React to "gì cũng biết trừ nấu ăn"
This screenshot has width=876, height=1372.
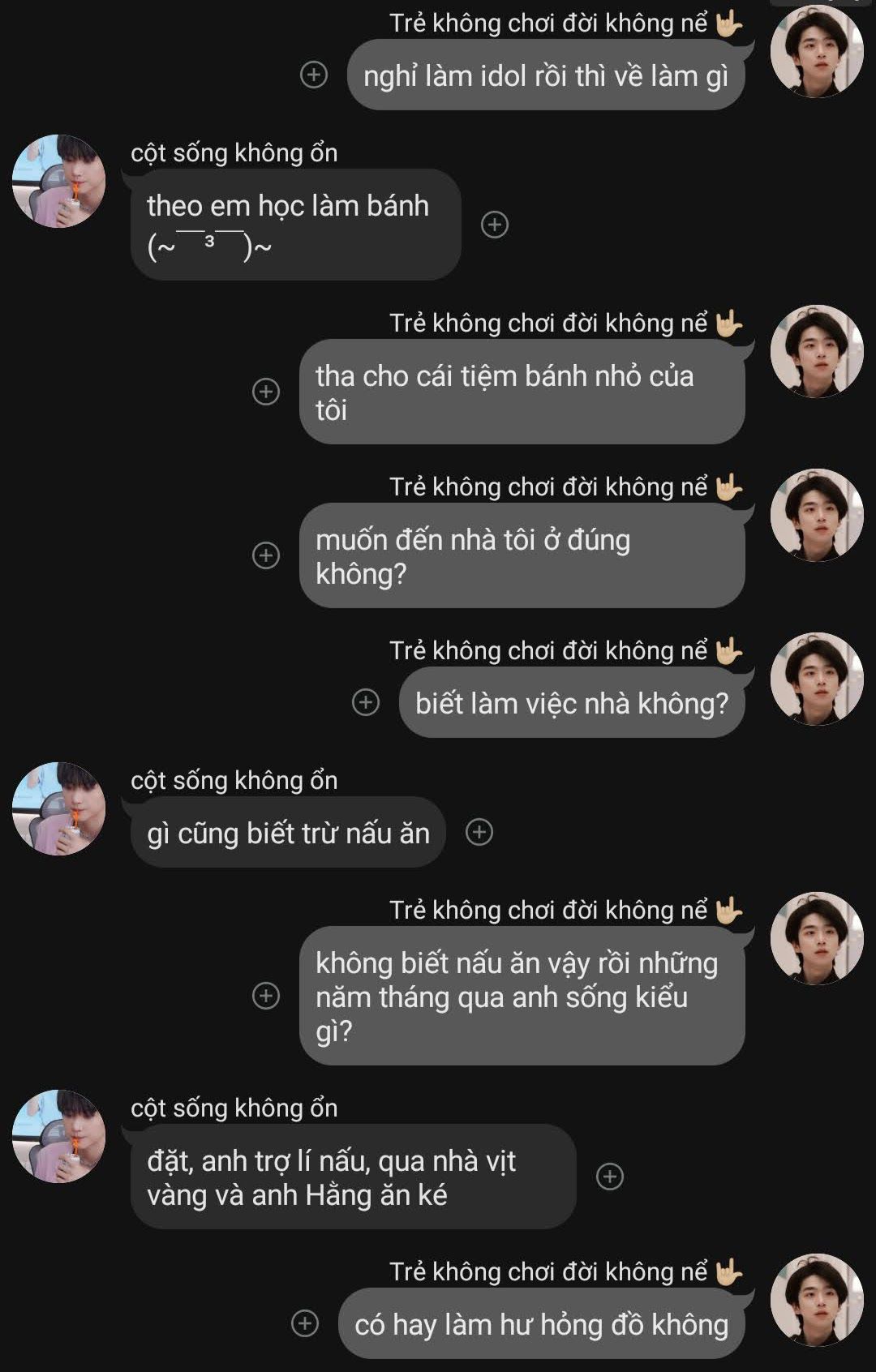(479, 832)
